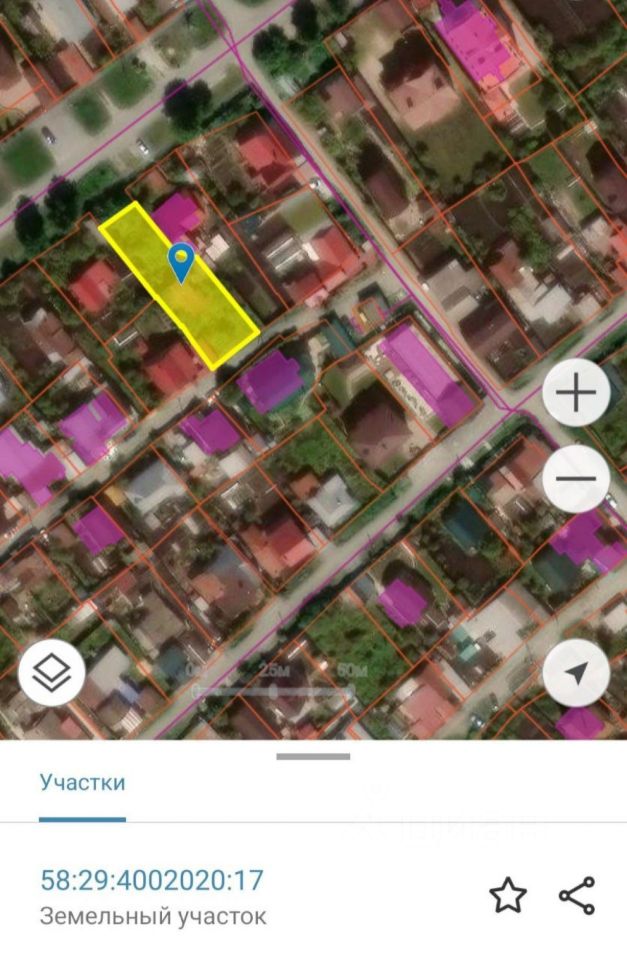
Task: Zoom in on the map
Action: click(576, 392)
